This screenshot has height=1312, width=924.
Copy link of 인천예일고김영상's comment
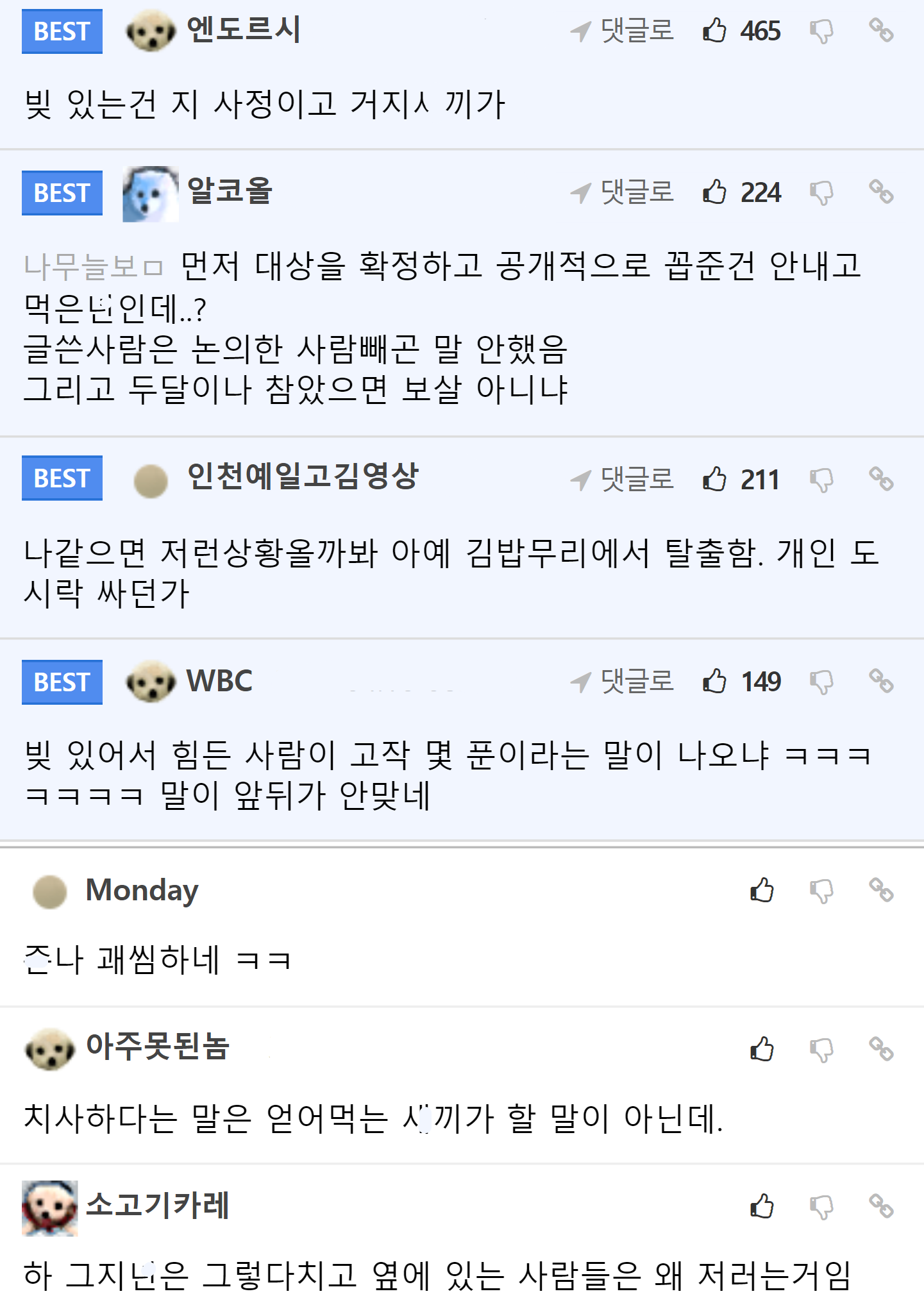881,478
